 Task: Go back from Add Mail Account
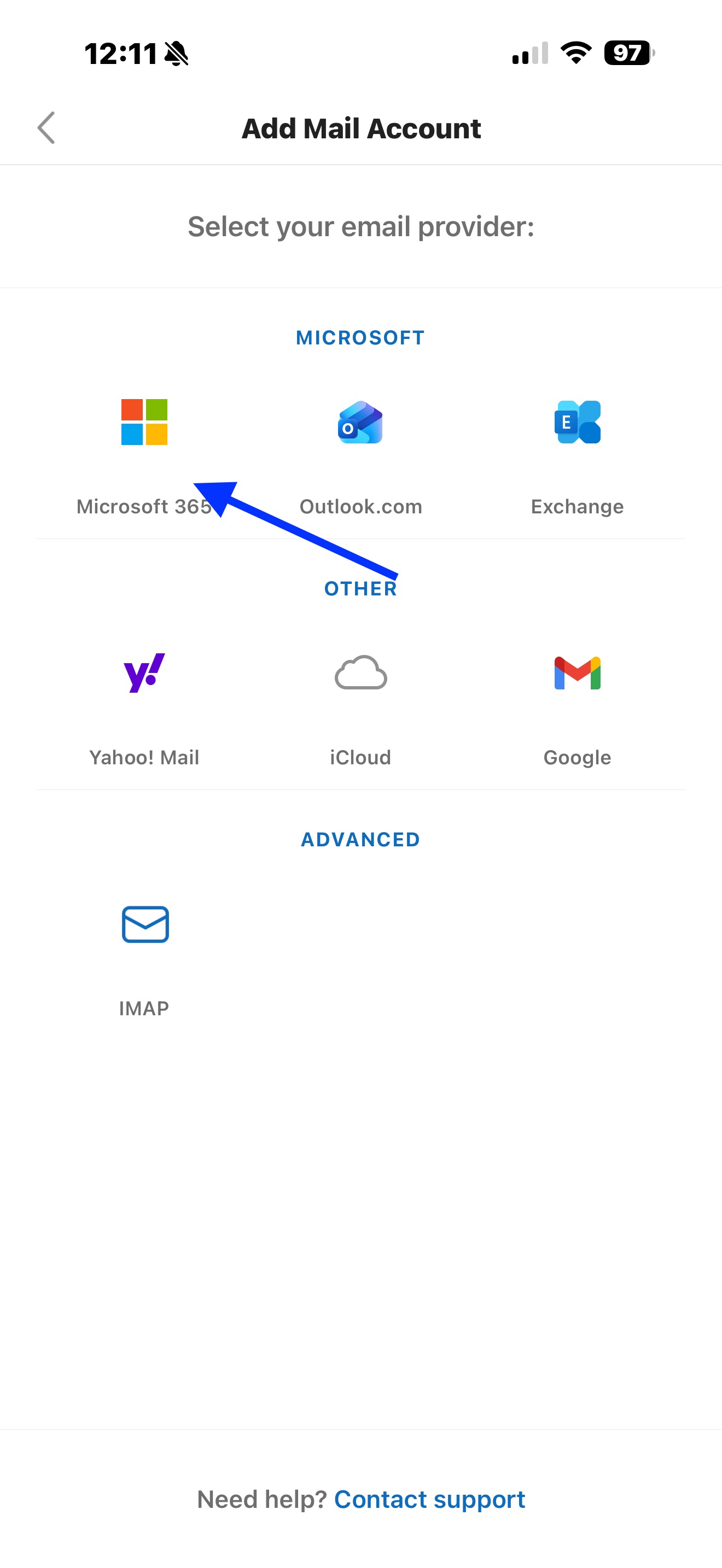(46, 128)
